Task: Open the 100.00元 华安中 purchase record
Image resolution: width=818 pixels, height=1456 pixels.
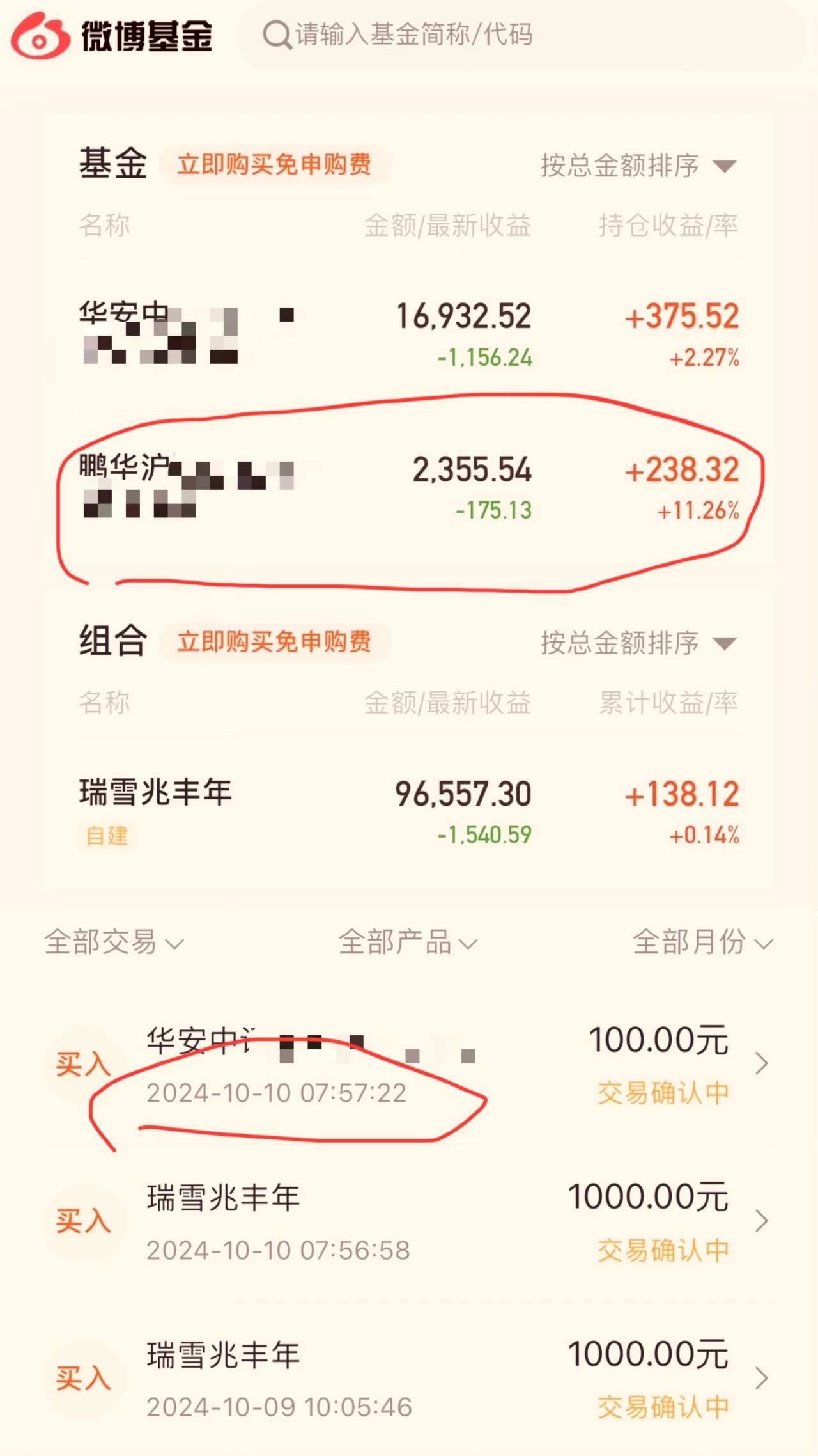Action: [409, 1065]
